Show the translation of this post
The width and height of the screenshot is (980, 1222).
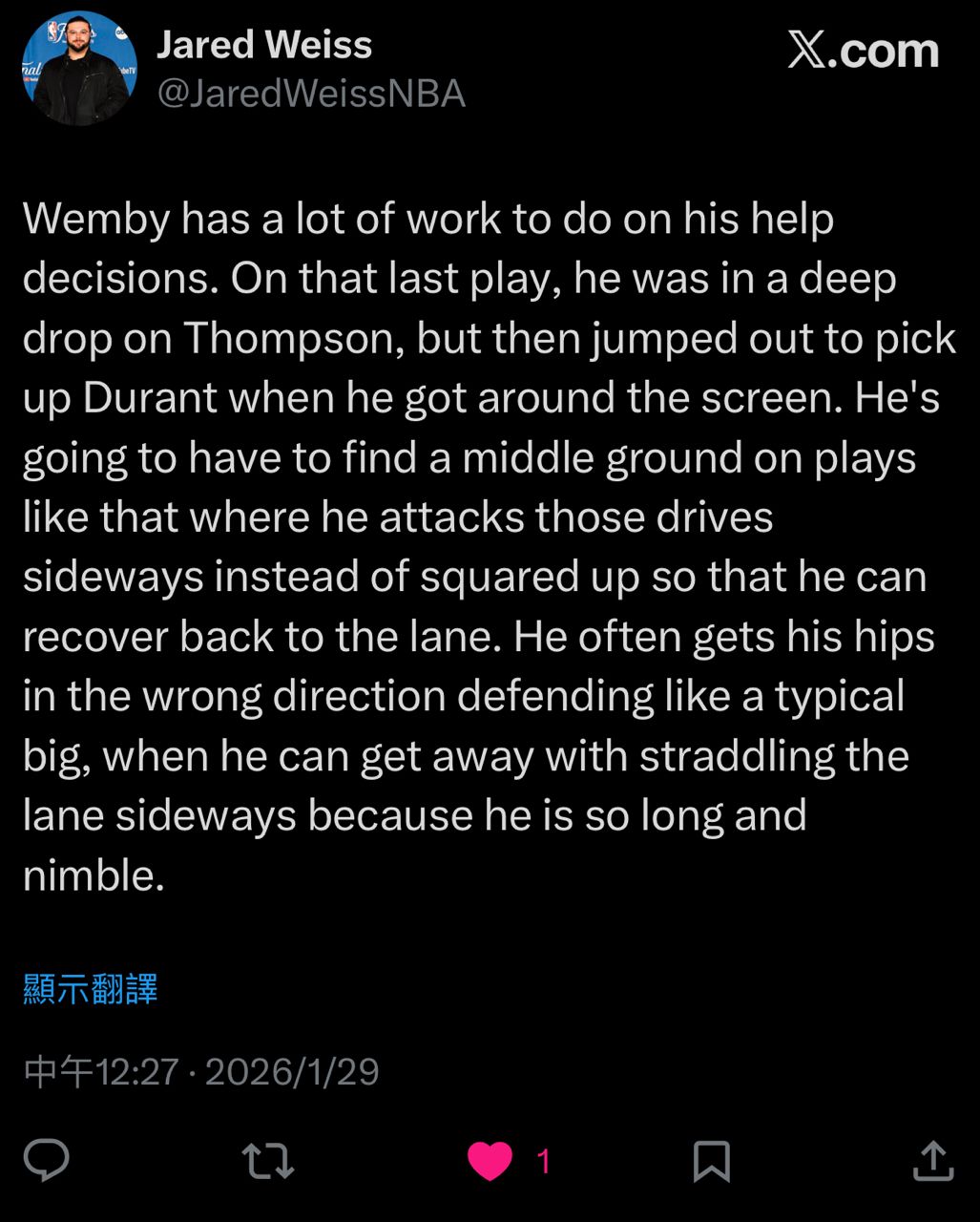pos(91,989)
